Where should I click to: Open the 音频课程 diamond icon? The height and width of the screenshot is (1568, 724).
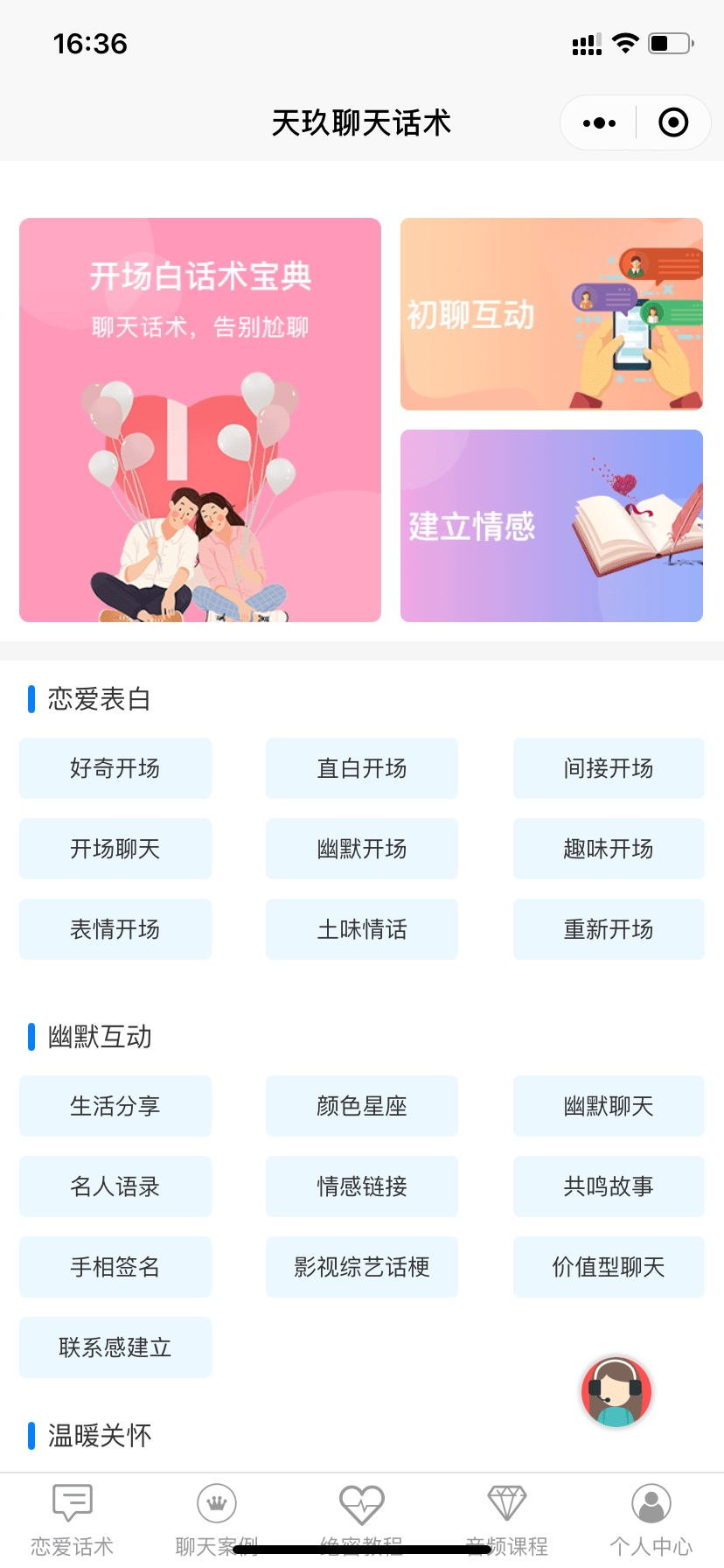[506, 1501]
